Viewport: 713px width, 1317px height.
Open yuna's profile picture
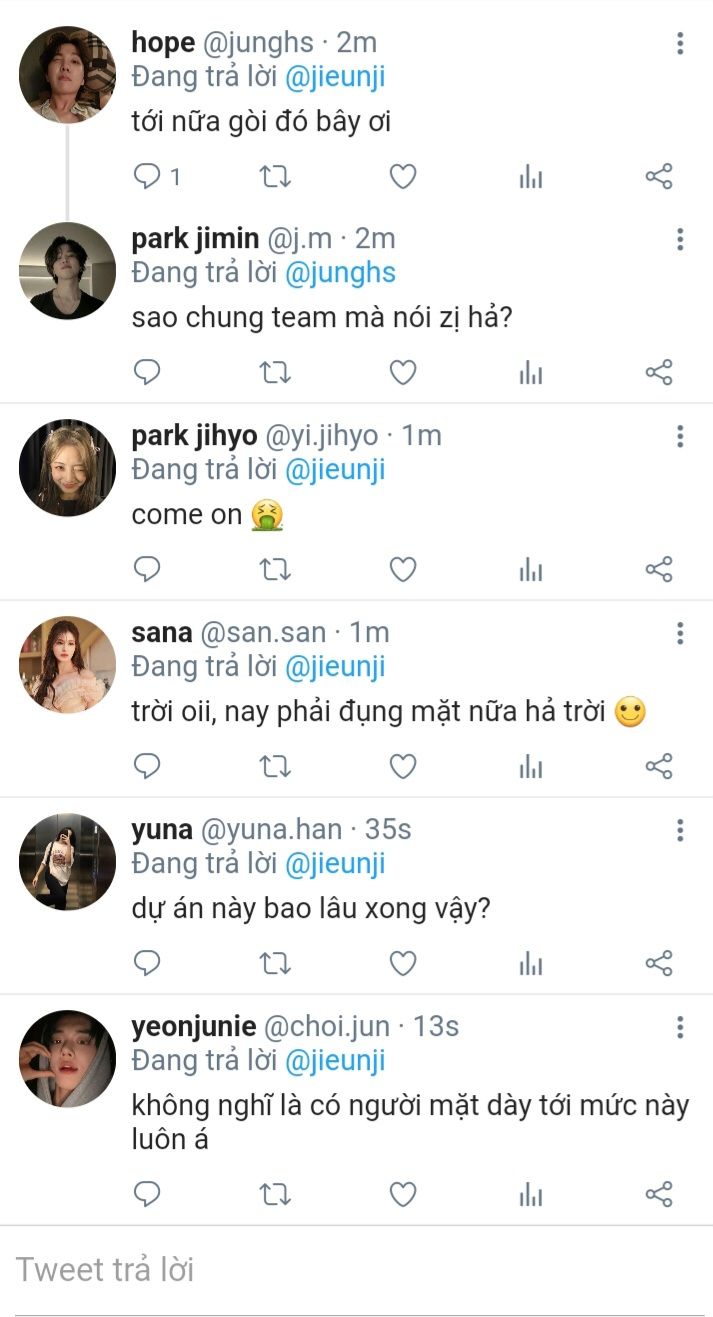click(x=68, y=861)
